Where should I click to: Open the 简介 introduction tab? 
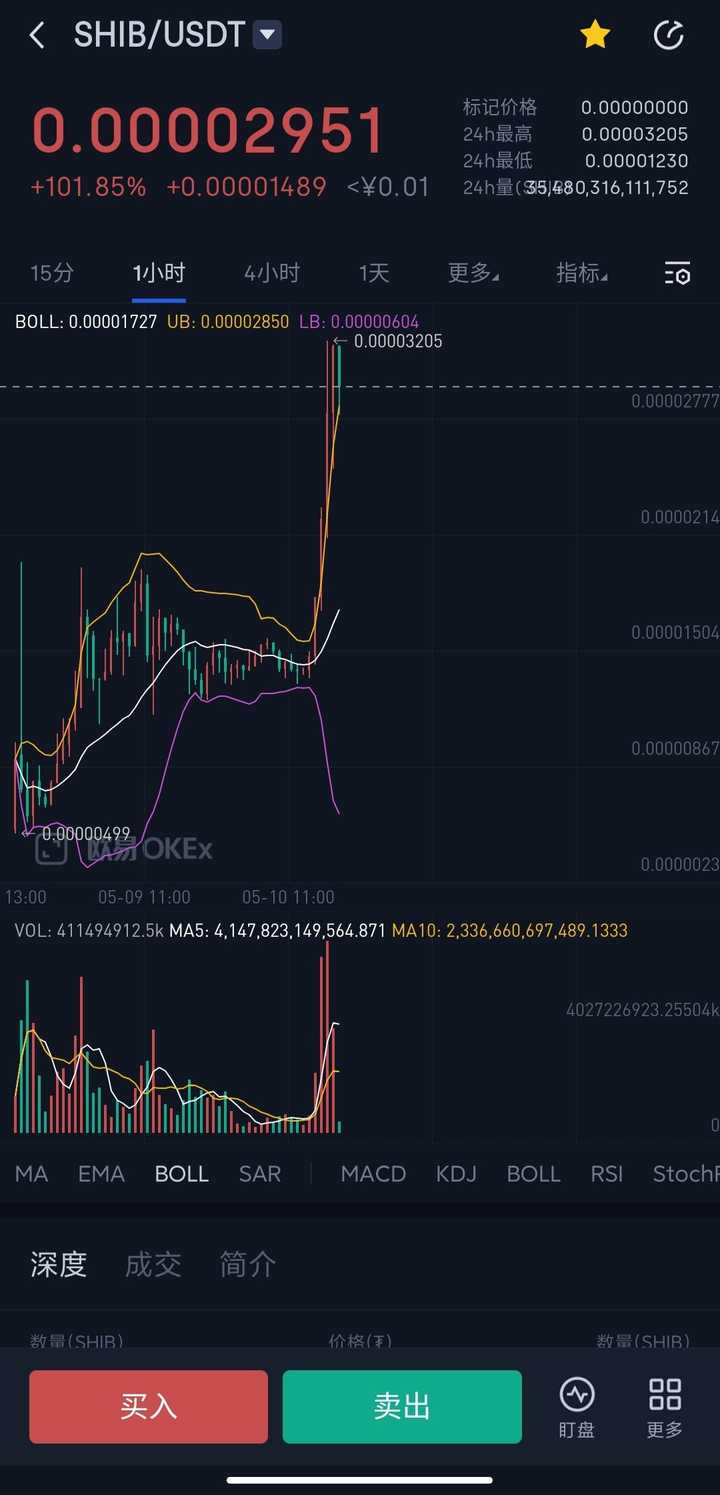pos(247,1265)
